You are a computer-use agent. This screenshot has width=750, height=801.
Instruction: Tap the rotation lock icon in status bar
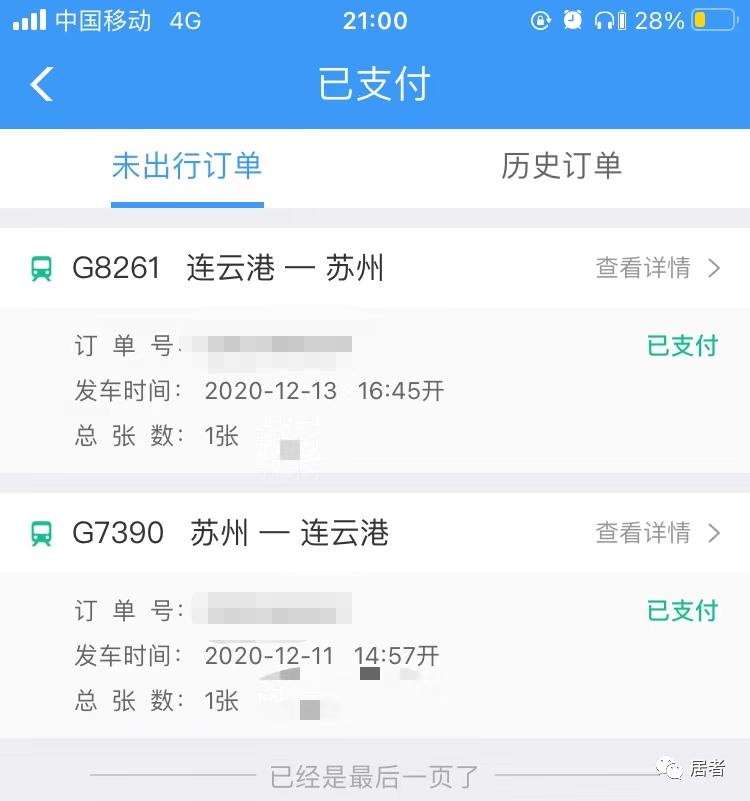pyautogui.click(x=541, y=20)
